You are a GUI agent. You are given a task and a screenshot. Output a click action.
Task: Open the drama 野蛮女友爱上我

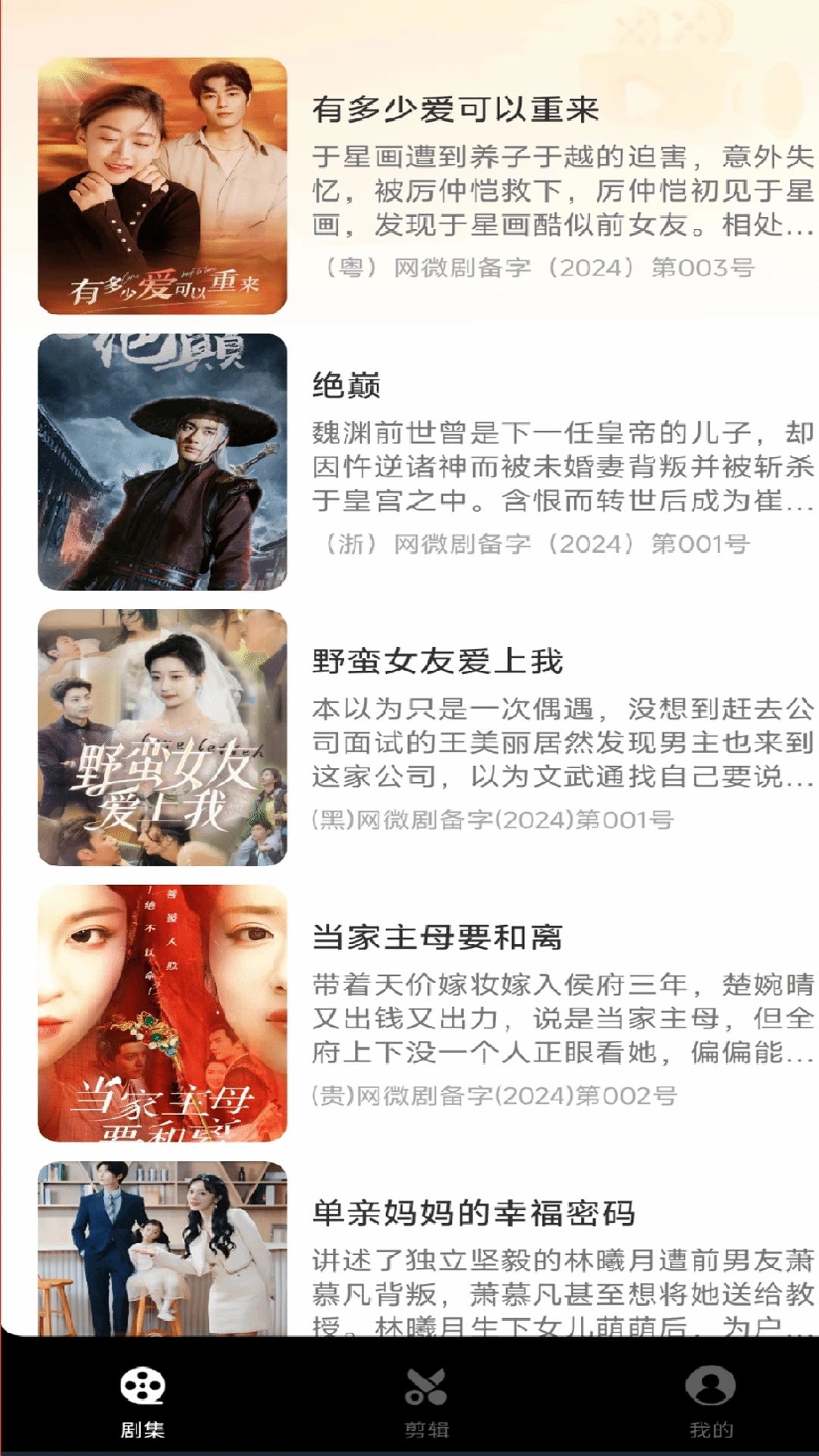[x=438, y=662]
